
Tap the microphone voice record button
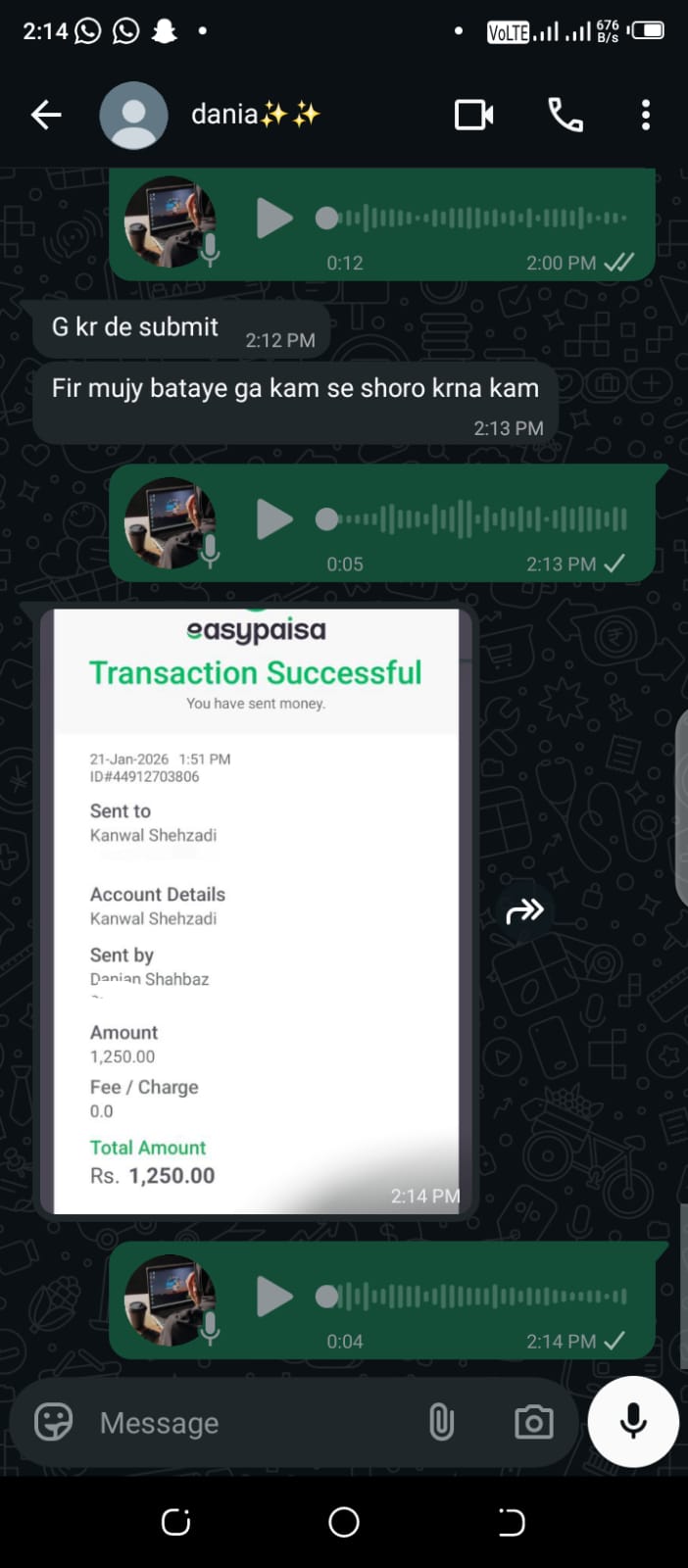tap(633, 1421)
